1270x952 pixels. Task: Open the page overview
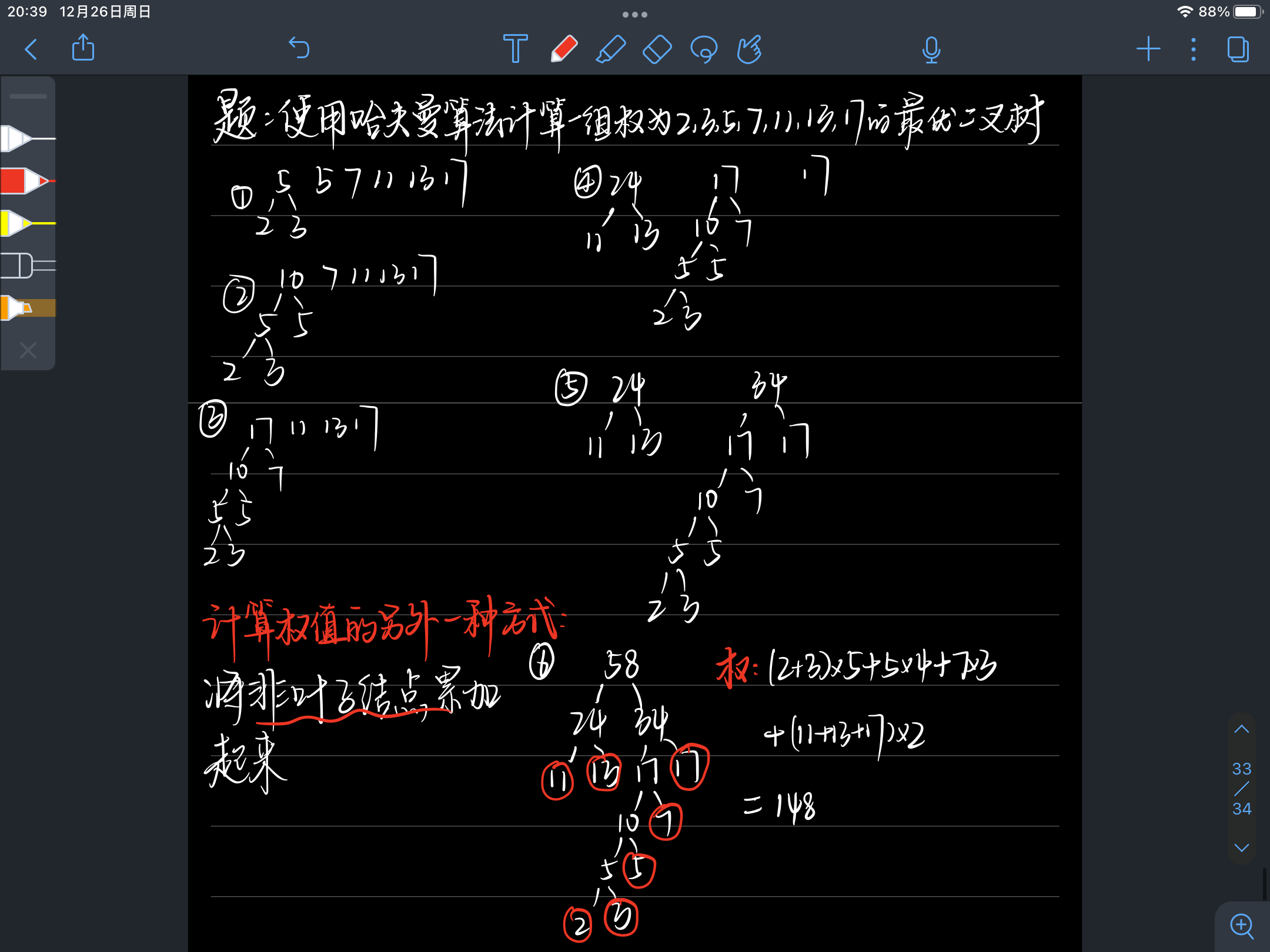(x=1238, y=49)
